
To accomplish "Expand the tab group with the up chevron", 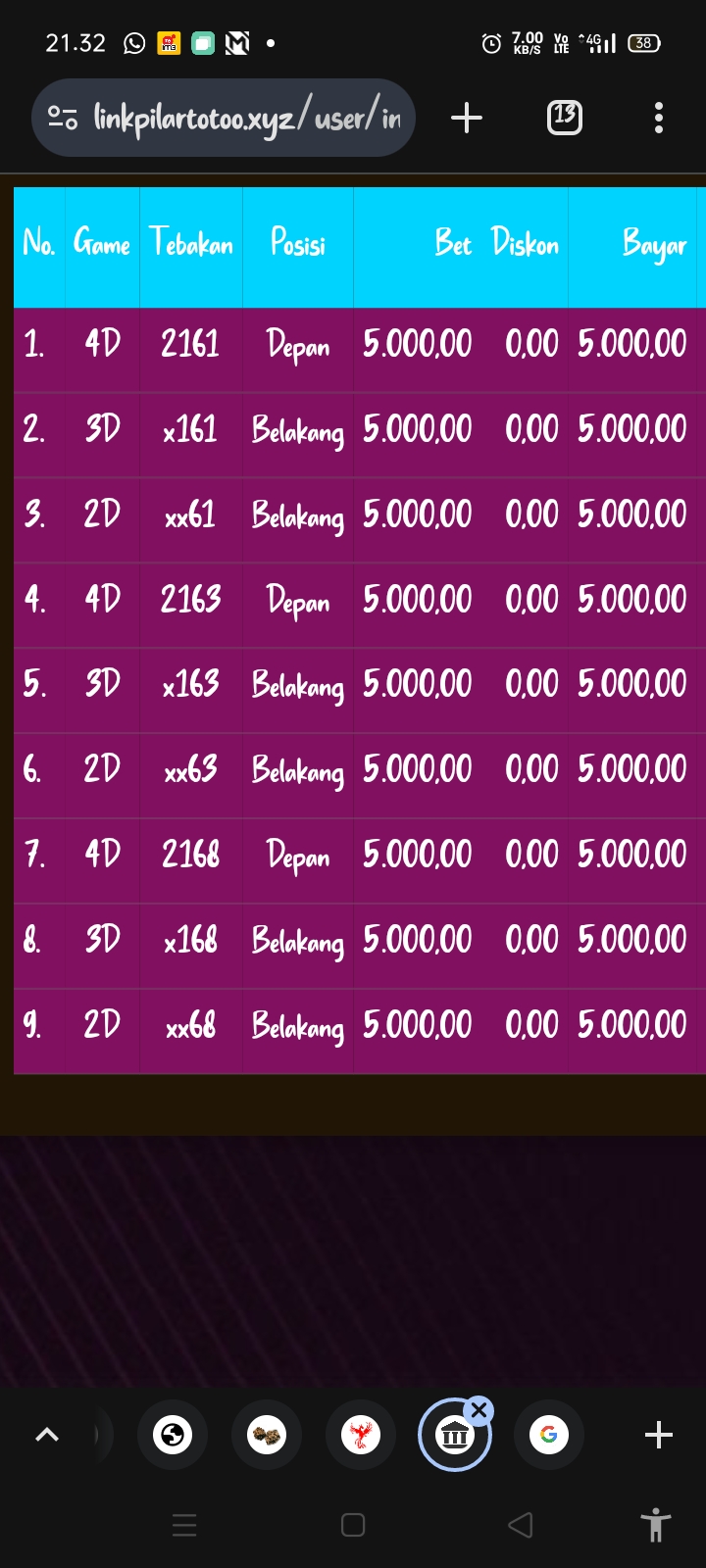I will pos(46,1436).
